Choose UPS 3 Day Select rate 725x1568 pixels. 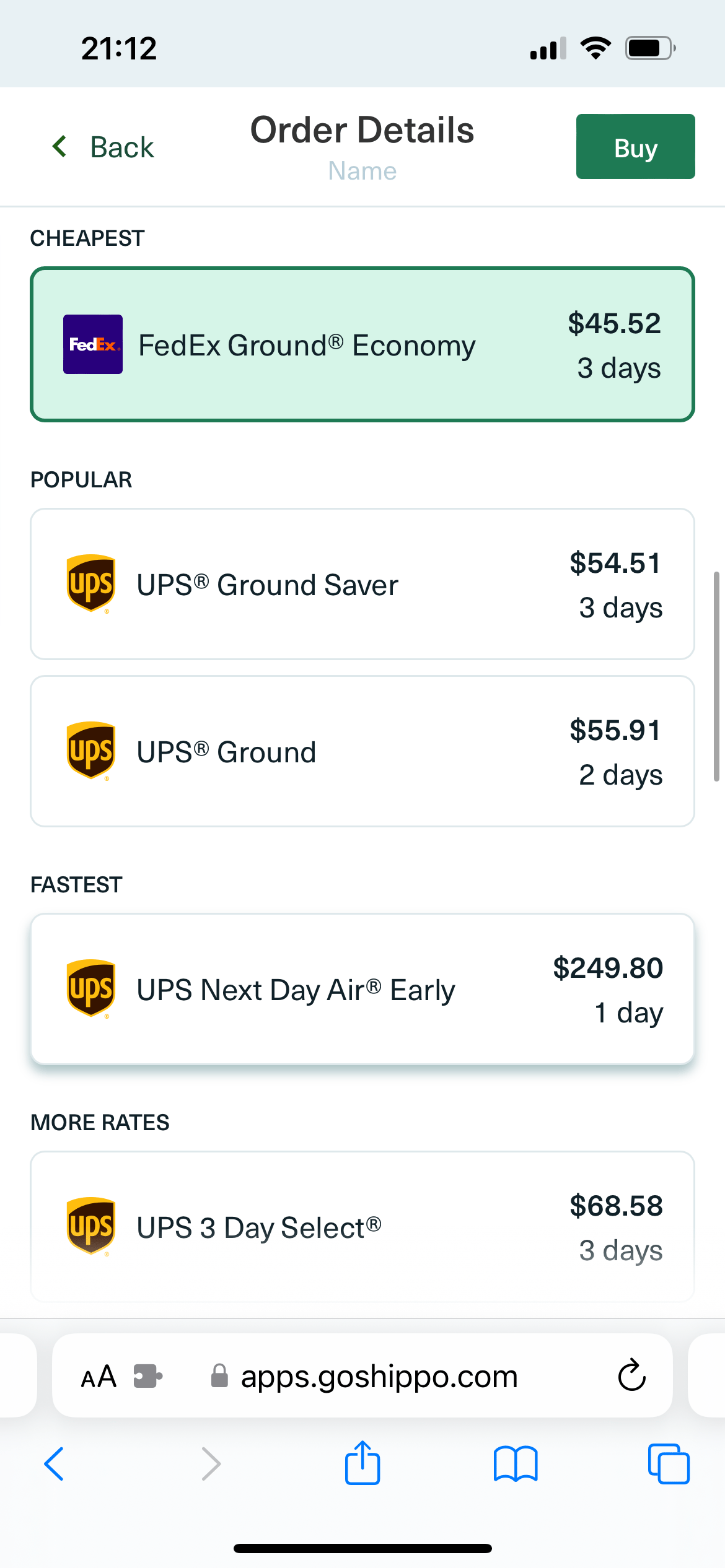[362, 1227]
